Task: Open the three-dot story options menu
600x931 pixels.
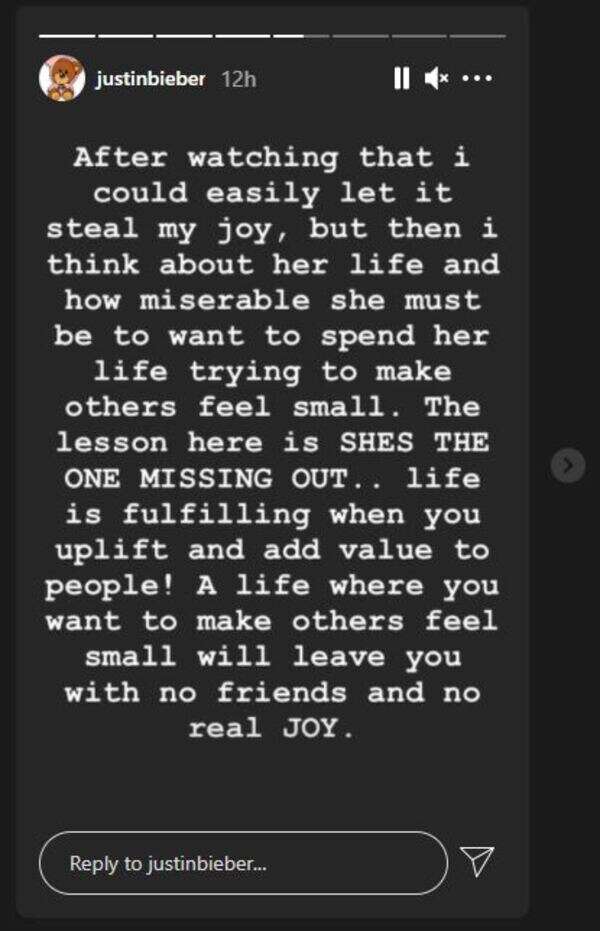Action: coord(477,78)
